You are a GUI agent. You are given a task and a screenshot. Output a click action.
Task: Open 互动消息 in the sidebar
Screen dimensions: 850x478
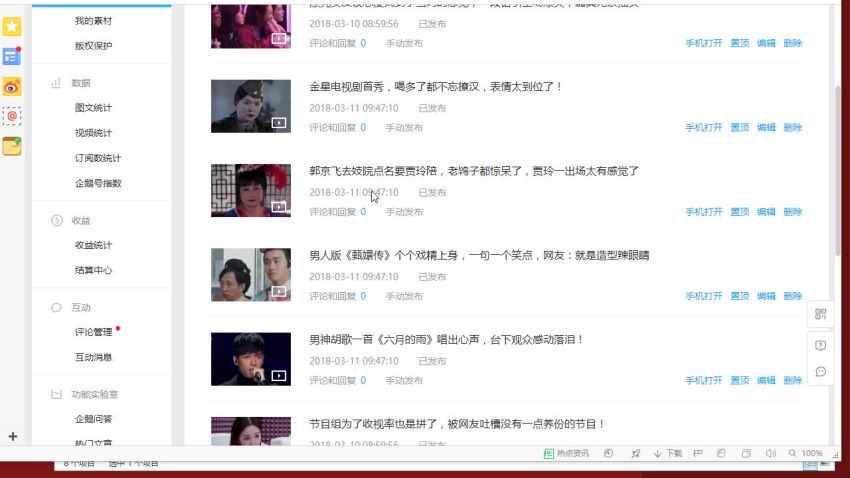93,357
